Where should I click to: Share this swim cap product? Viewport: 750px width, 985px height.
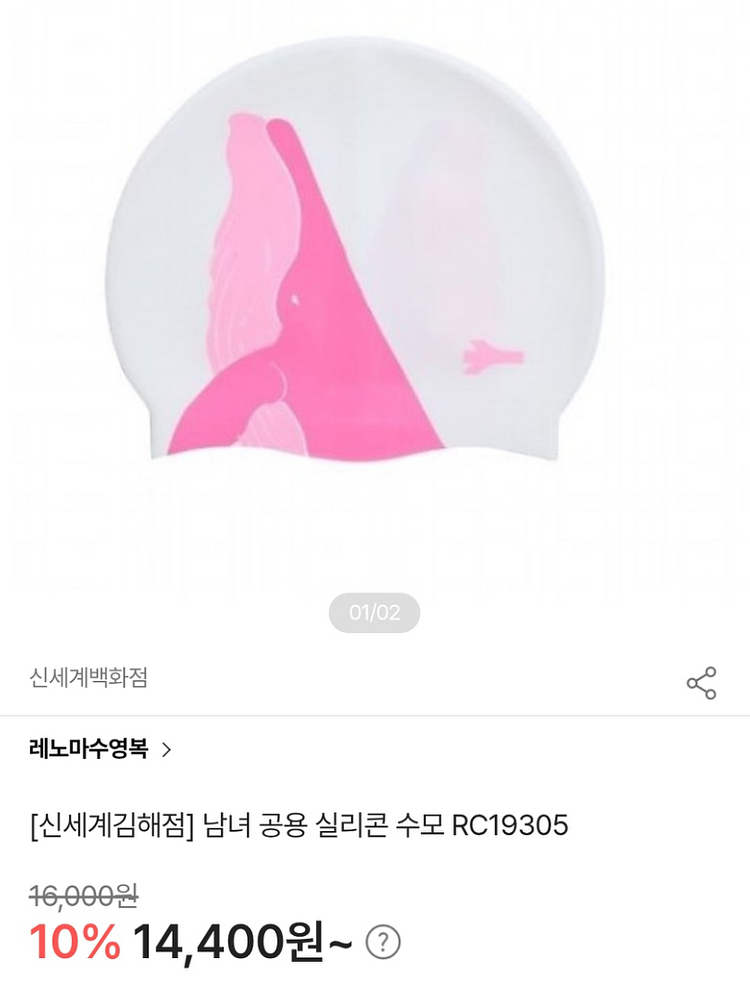point(701,683)
